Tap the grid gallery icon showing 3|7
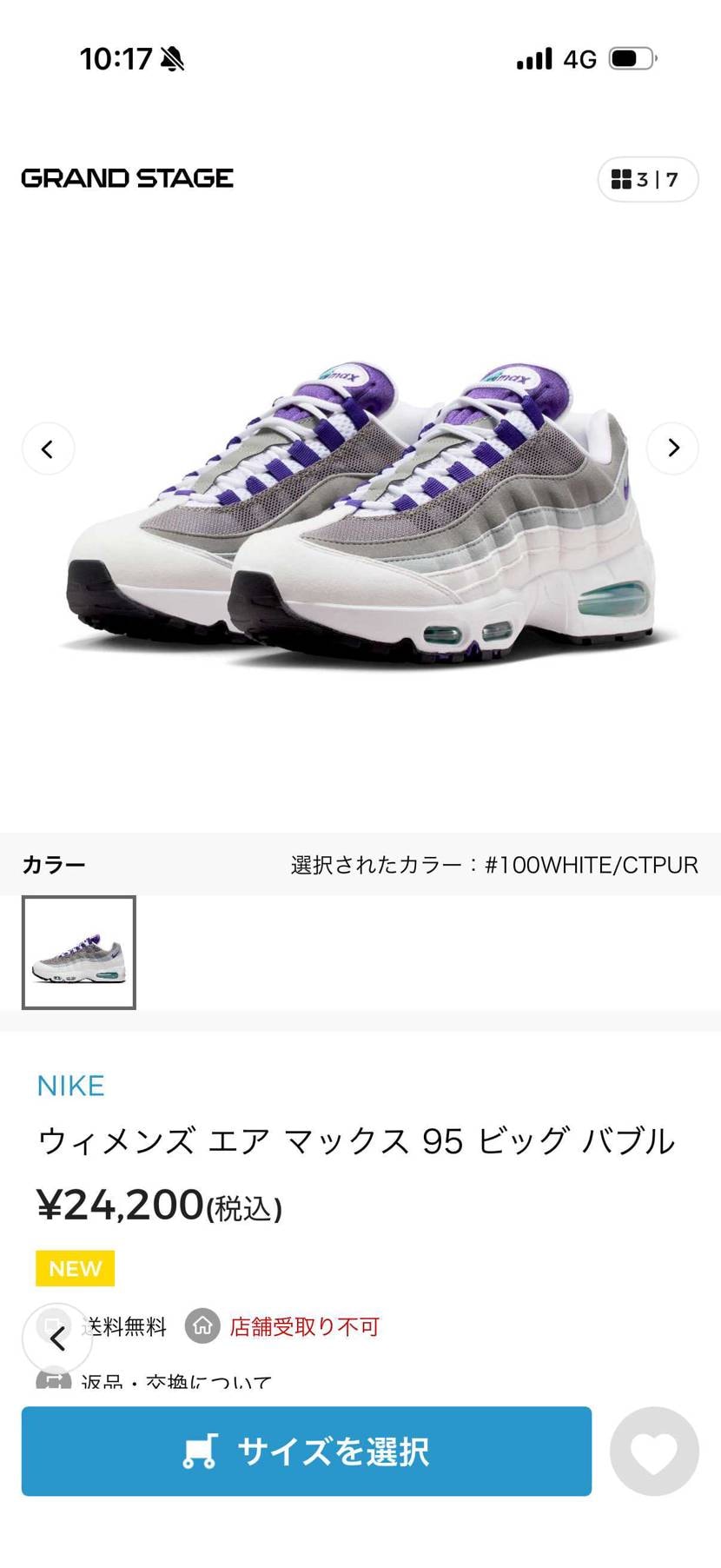Image resolution: width=721 pixels, height=1568 pixels. (x=645, y=179)
